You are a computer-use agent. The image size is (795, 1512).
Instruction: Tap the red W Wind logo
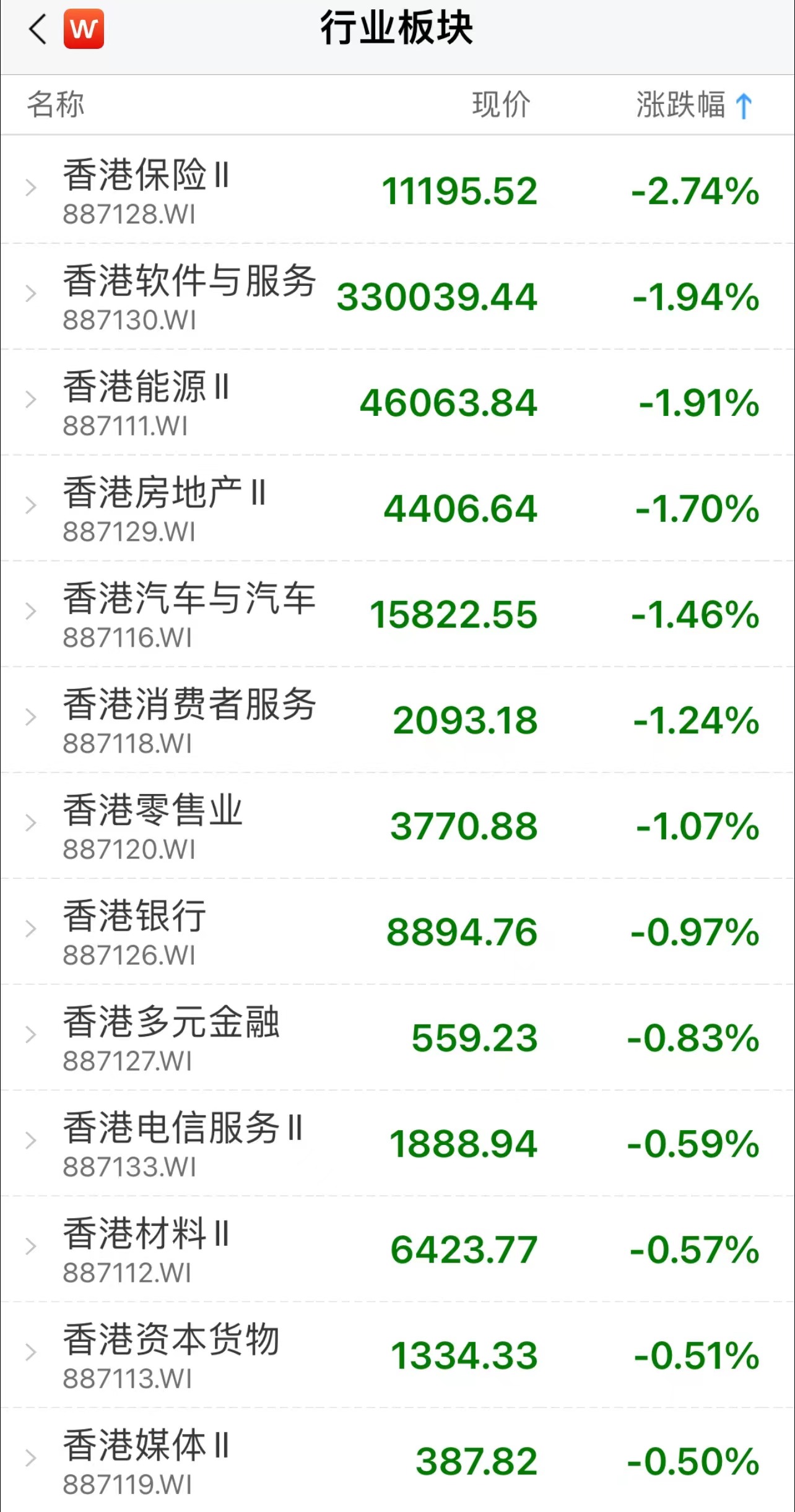[x=84, y=29]
